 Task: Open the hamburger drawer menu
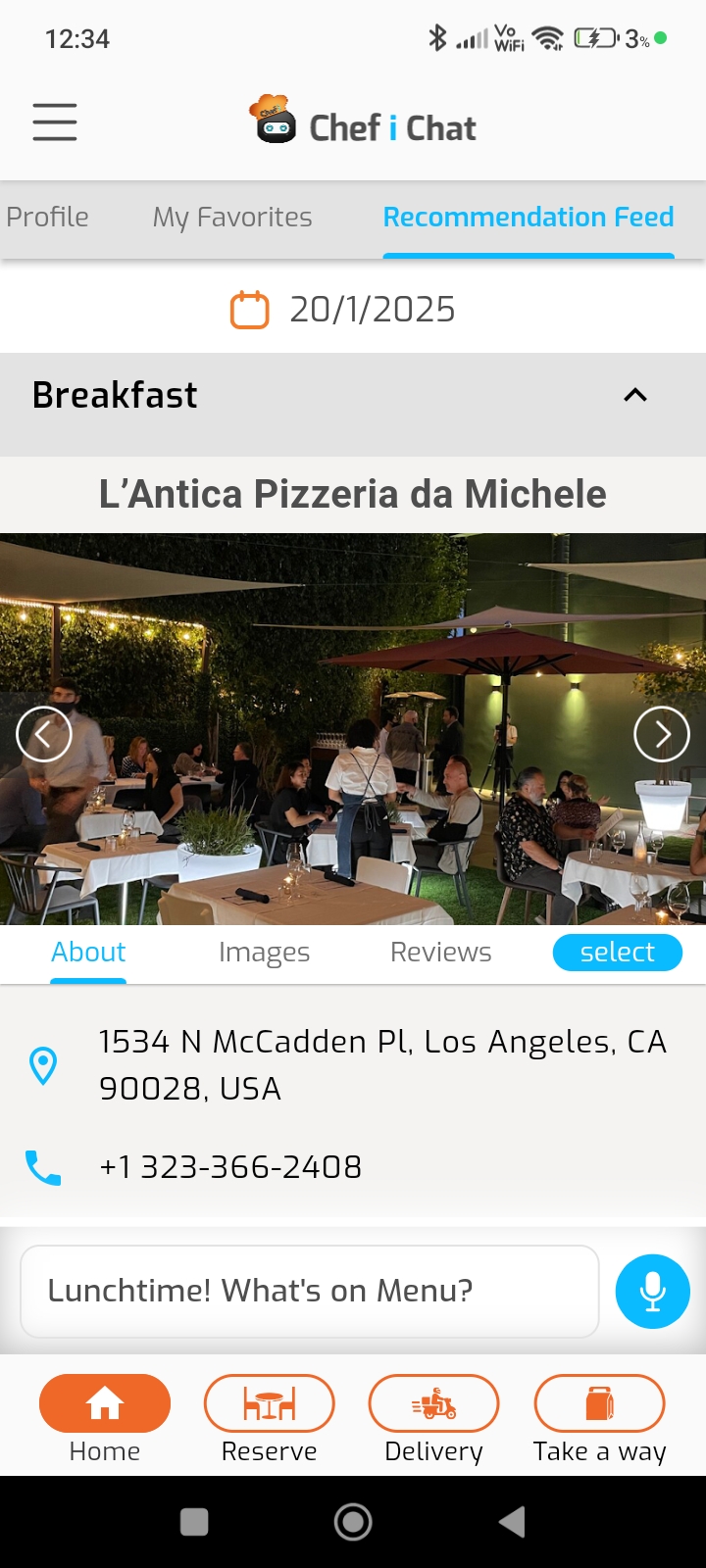55,122
